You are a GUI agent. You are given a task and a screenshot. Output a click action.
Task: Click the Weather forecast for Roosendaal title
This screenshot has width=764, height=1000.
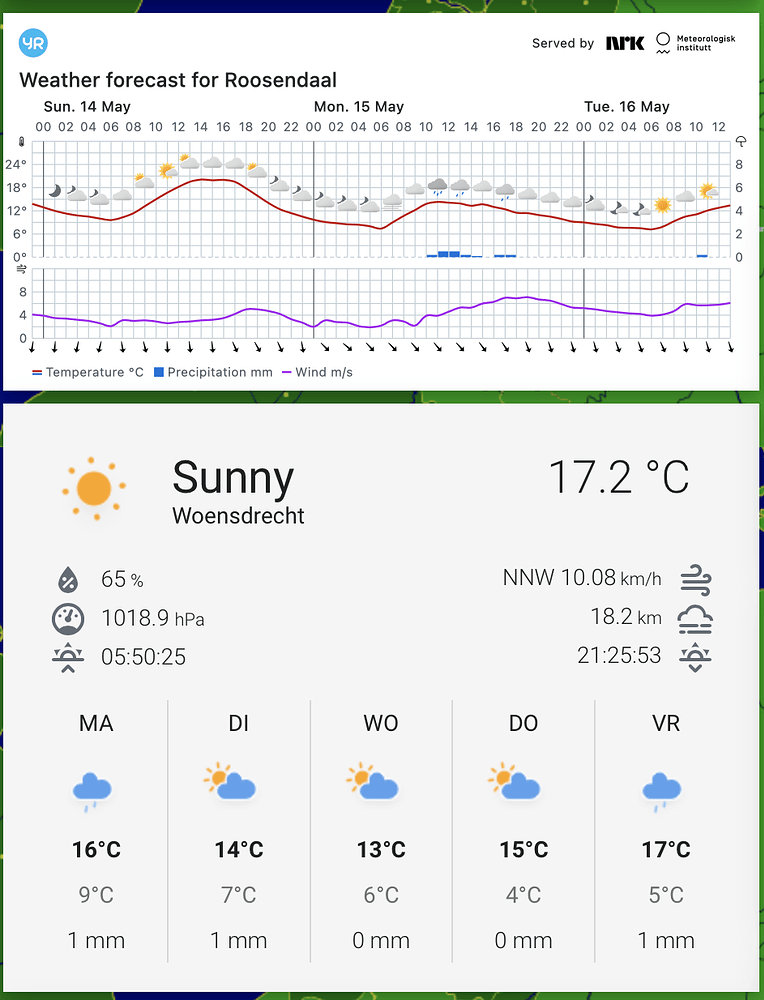tap(178, 80)
